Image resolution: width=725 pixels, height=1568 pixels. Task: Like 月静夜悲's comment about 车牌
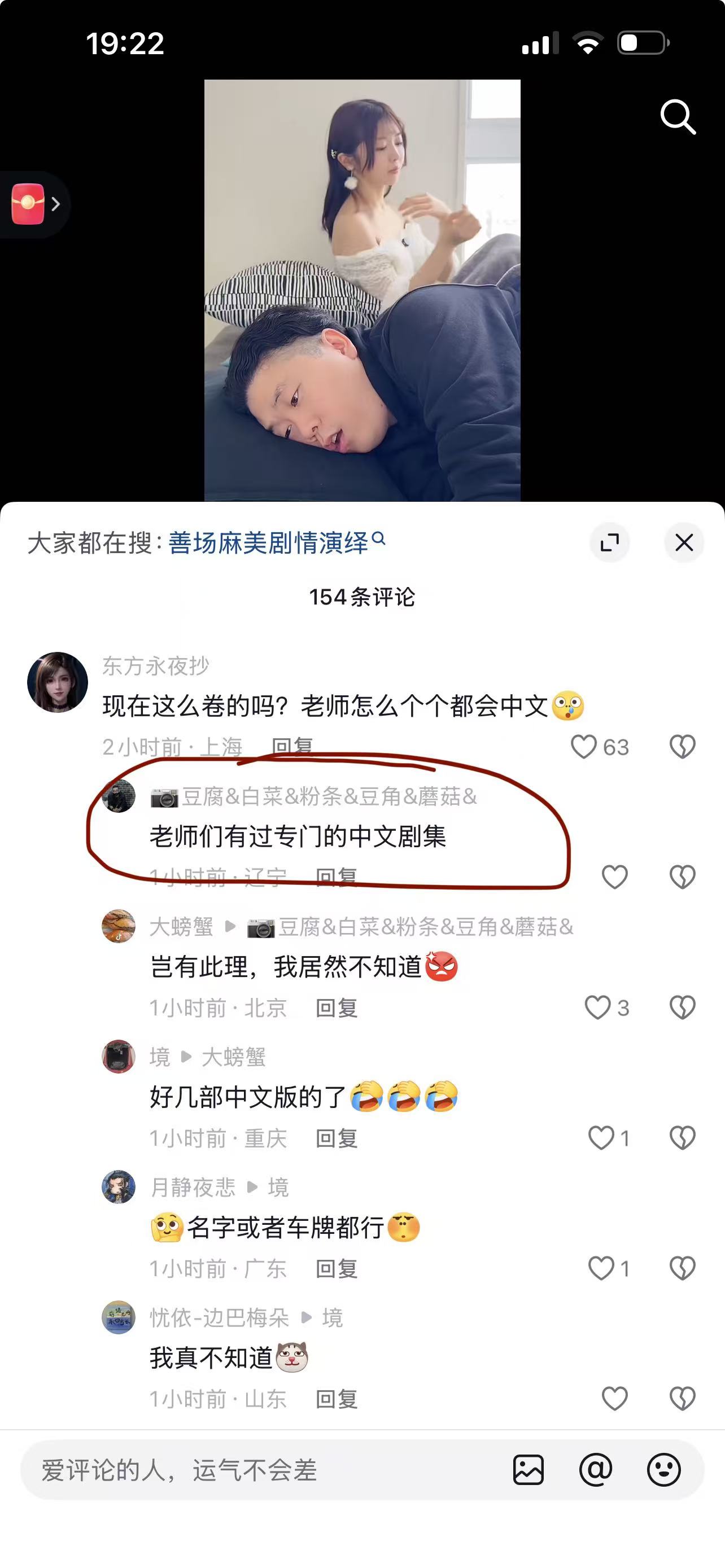[x=601, y=1268]
